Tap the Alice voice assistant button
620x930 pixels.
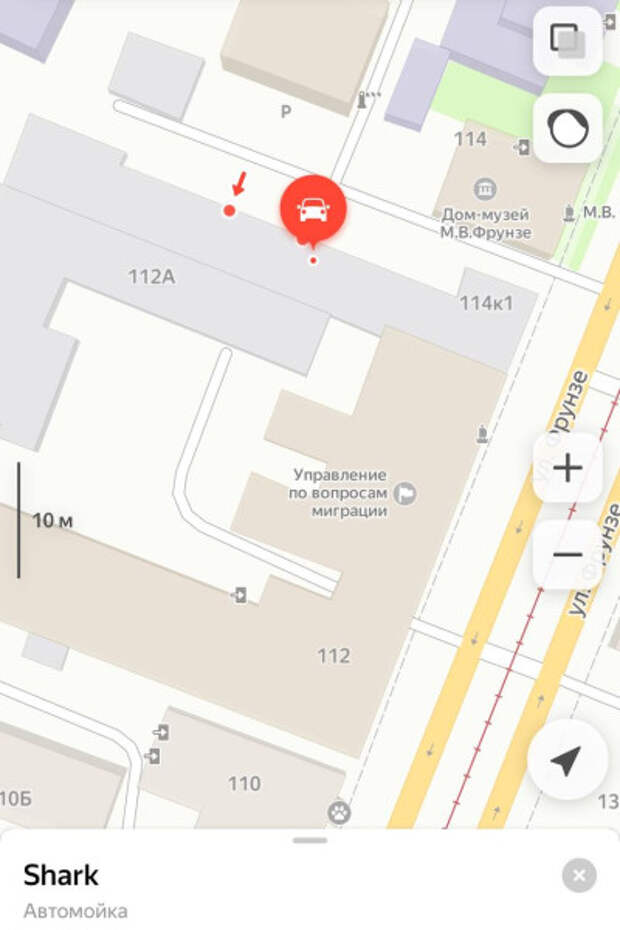click(x=567, y=128)
